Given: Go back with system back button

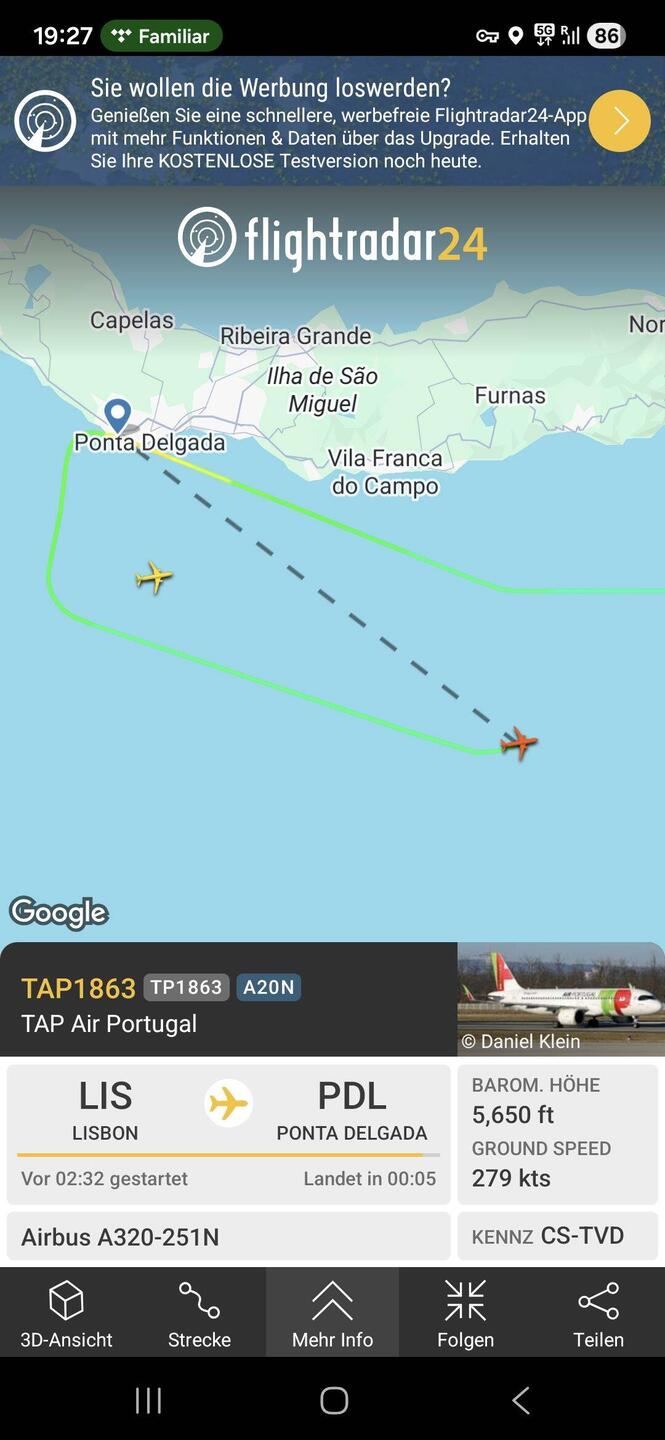Looking at the screenshot, I should tap(520, 1400).
